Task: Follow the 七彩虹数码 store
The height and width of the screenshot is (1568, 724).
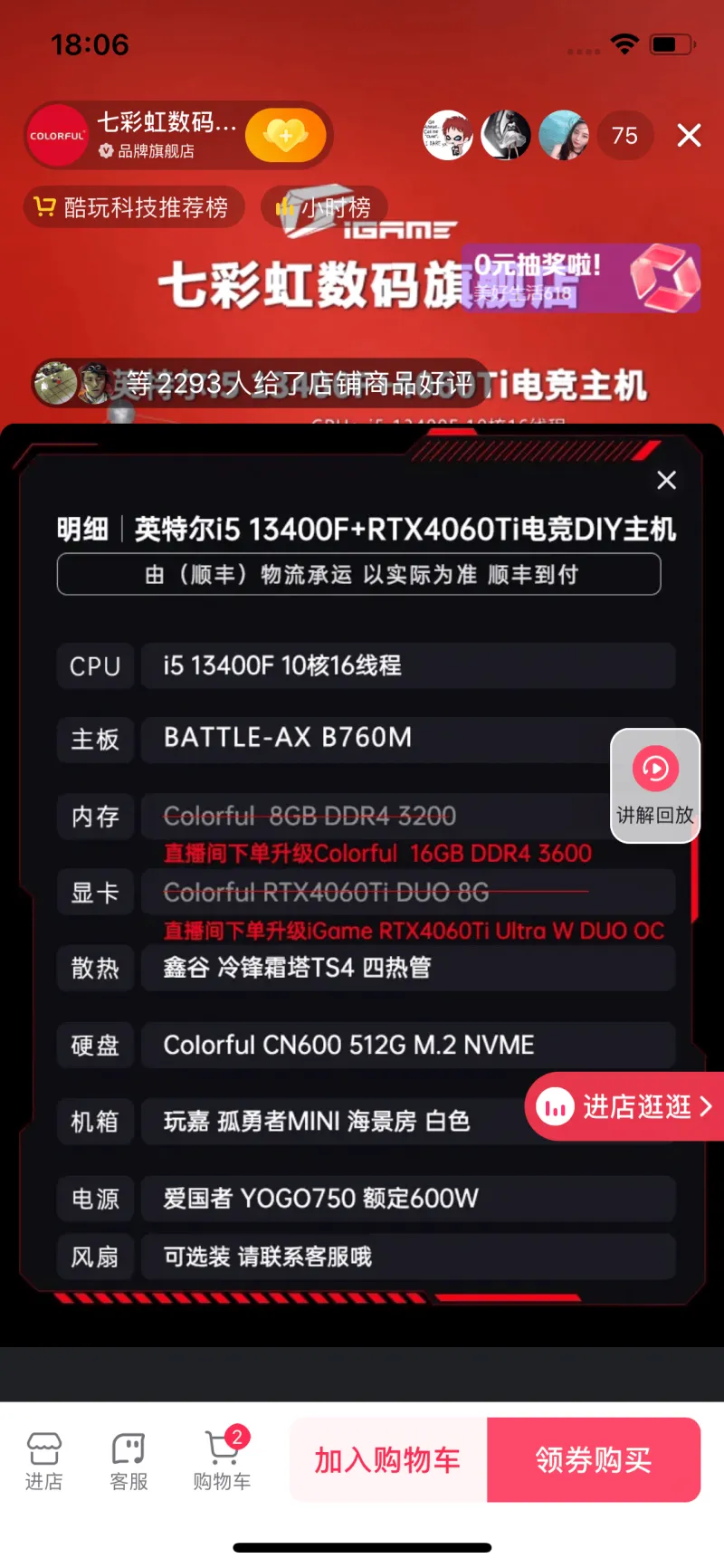Action: 285,136
